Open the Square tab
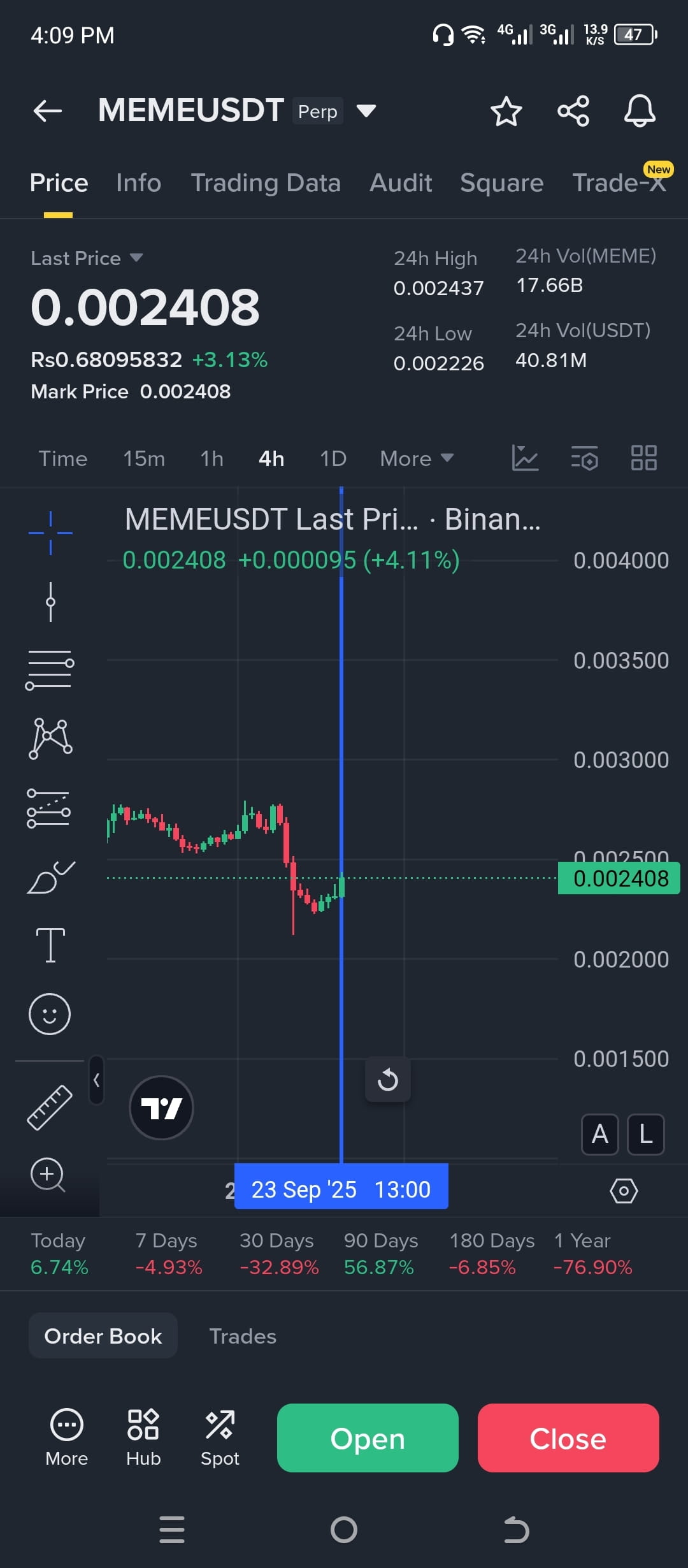This screenshot has width=688, height=1568. pyautogui.click(x=501, y=183)
